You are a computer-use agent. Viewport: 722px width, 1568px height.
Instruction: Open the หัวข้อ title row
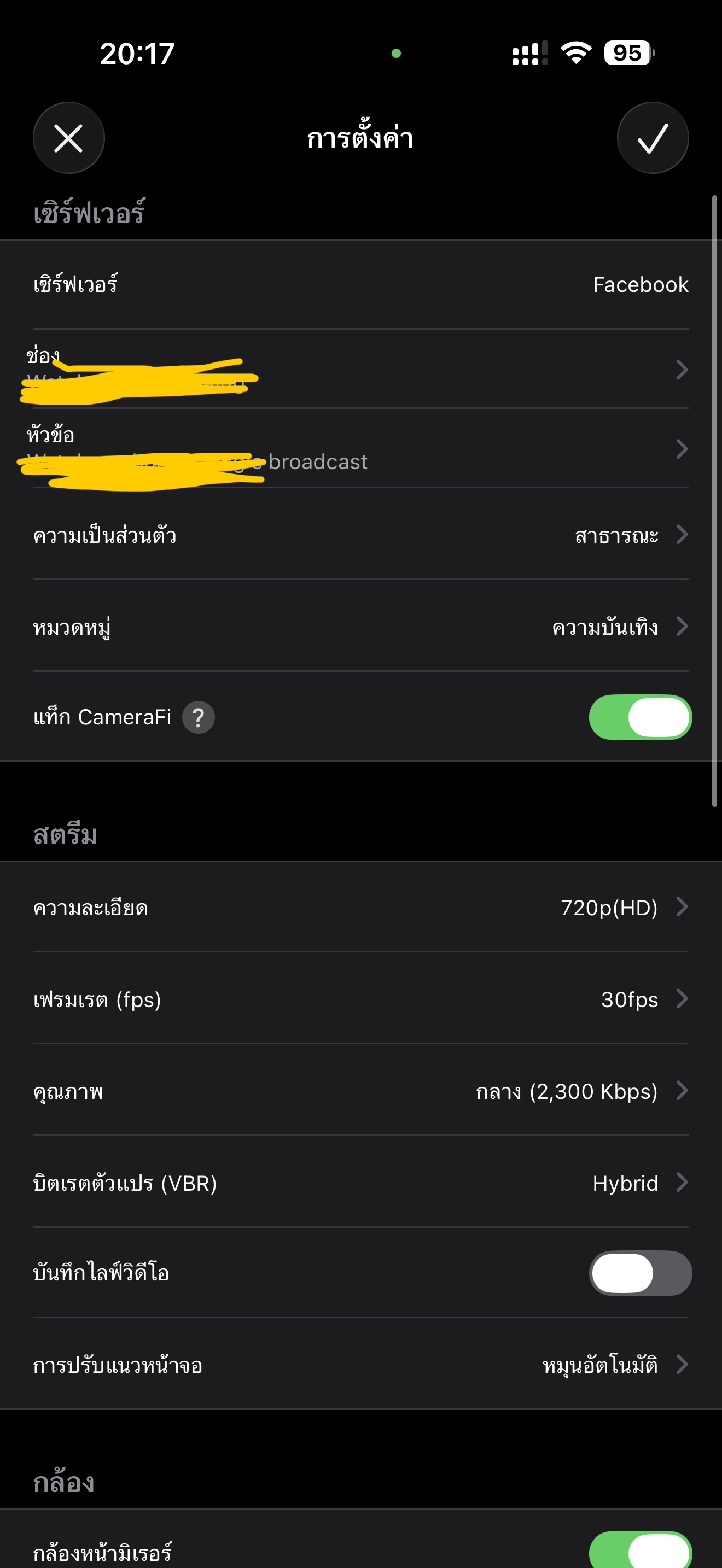point(360,449)
